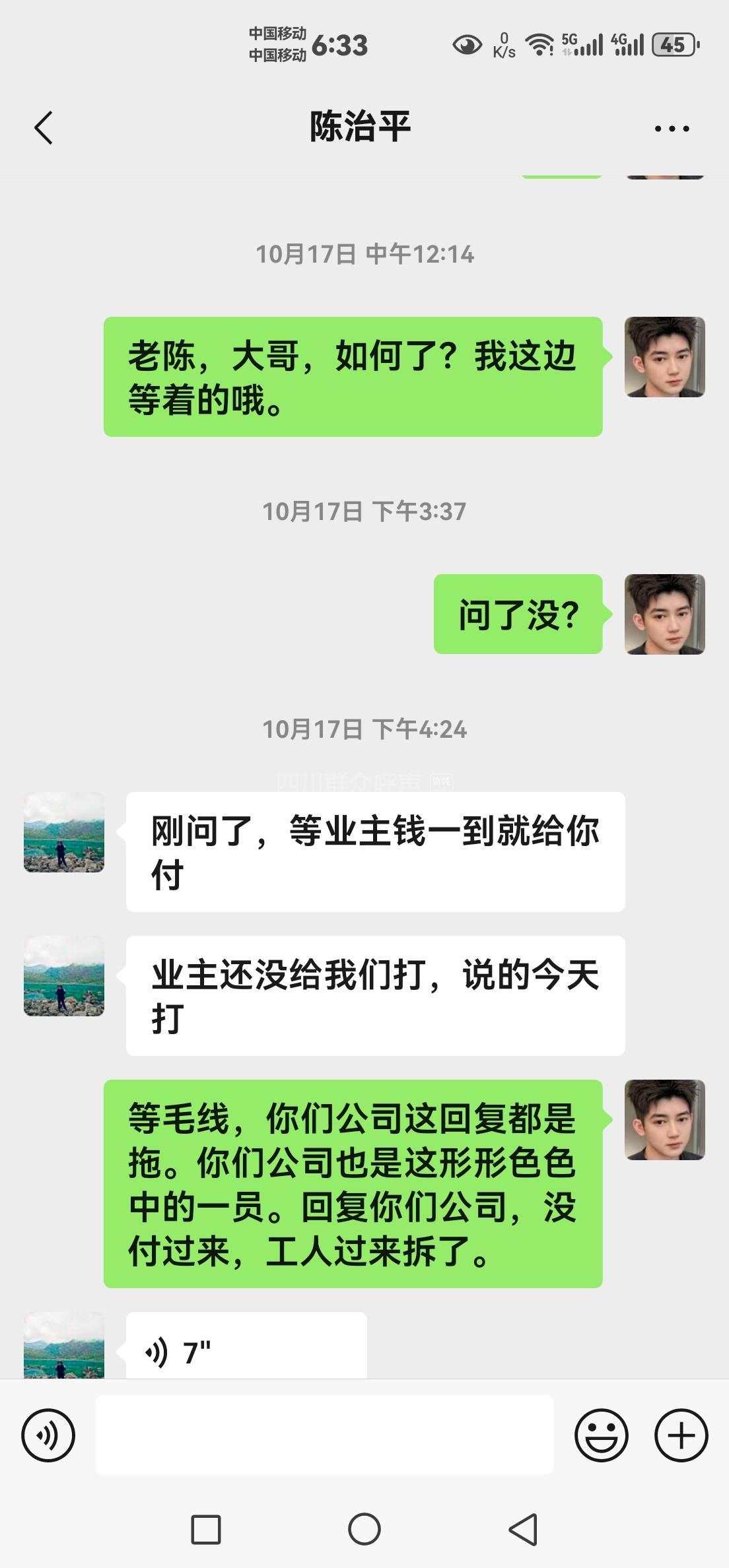Open my avatar beside 问了没? message
The width and height of the screenshot is (729, 1568).
664,614
